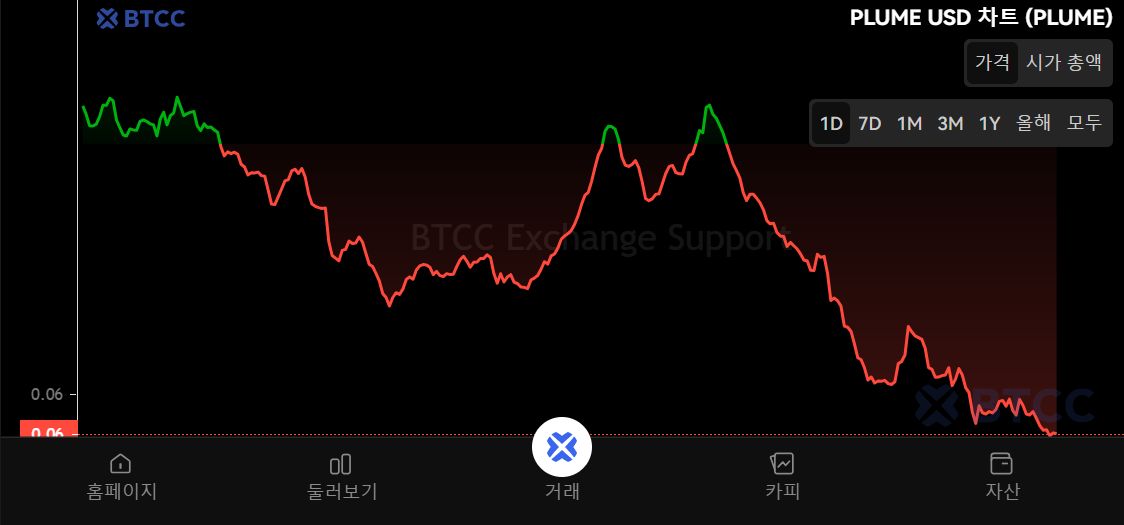
Task: Switch chart to 시가 총액 view
Action: (x=1064, y=62)
